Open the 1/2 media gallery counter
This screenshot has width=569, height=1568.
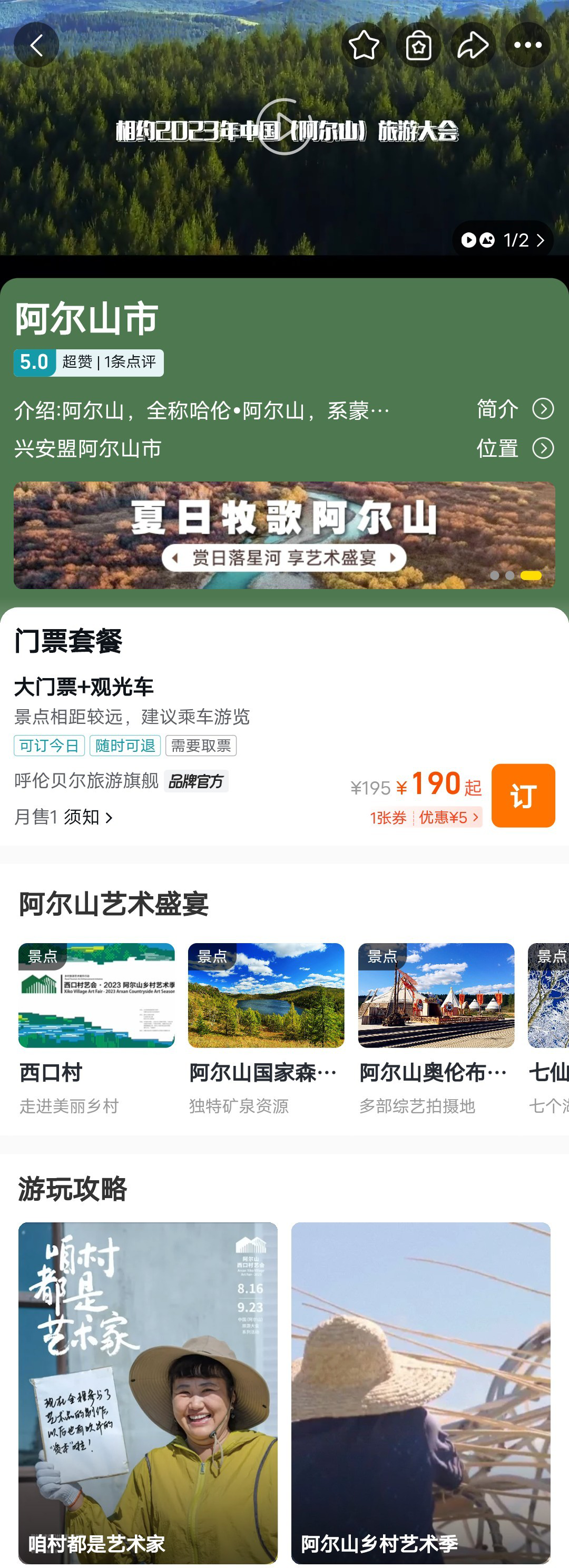(x=503, y=240)
